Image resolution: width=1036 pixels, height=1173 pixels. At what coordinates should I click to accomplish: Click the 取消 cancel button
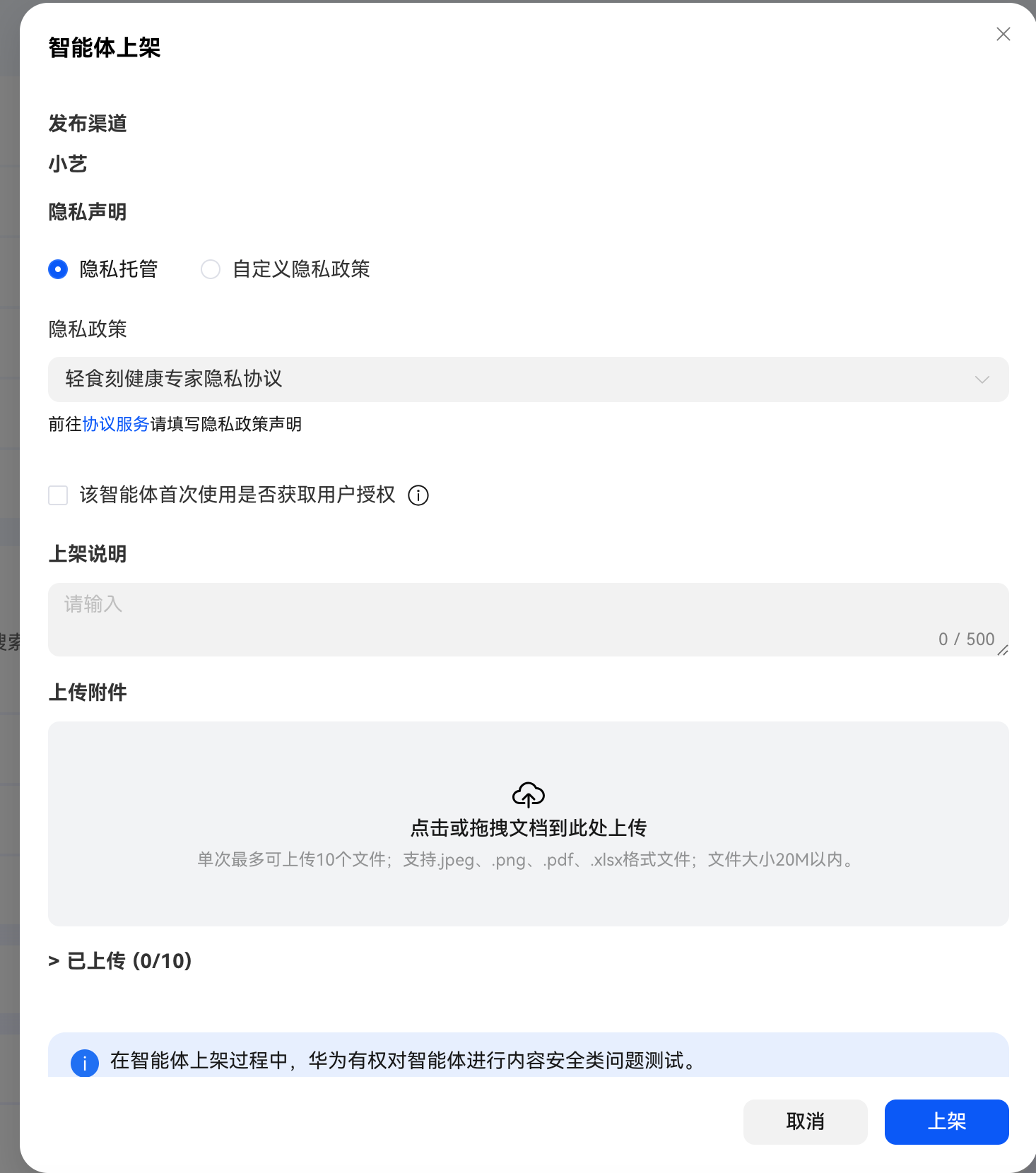point(805,1121)
